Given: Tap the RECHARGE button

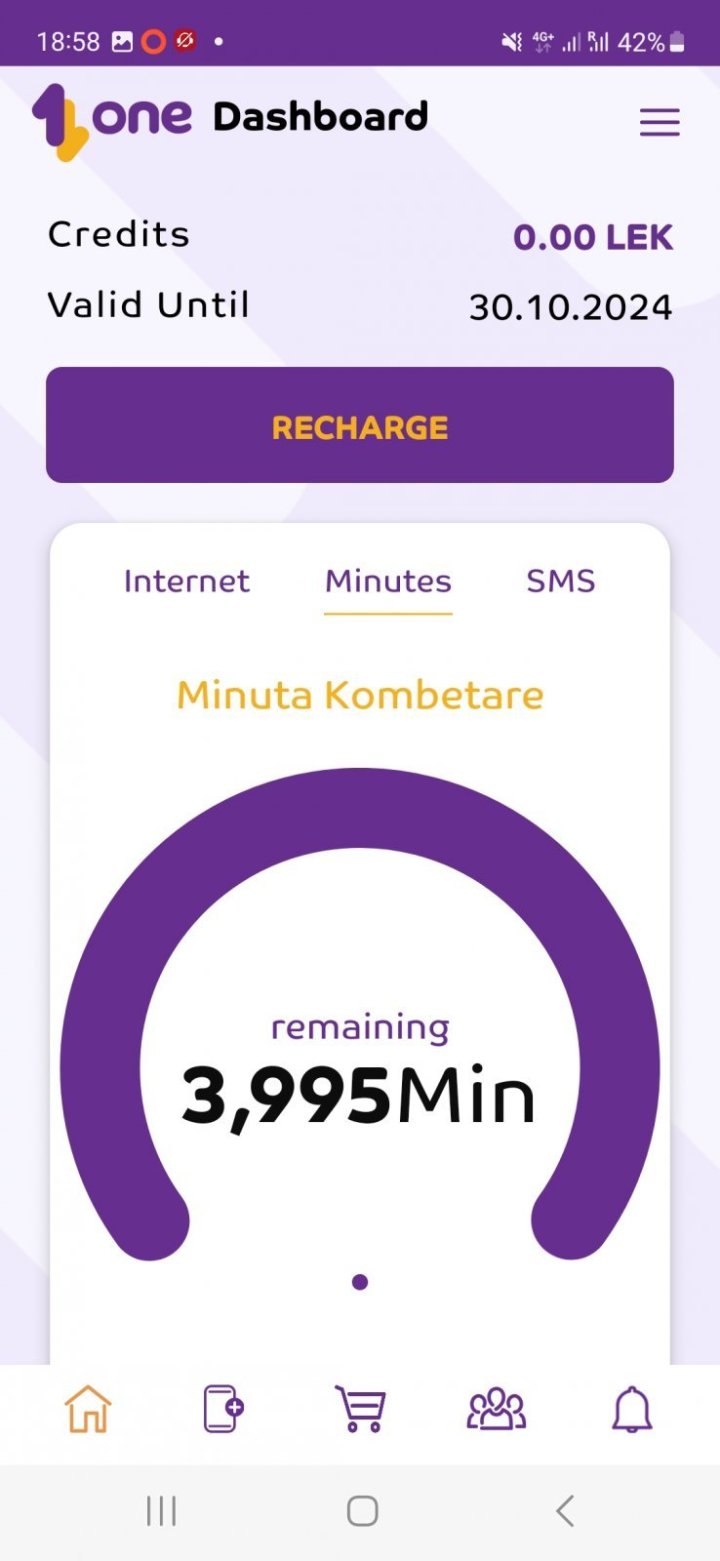Looking at the screenshot, I should click(360, 425).
